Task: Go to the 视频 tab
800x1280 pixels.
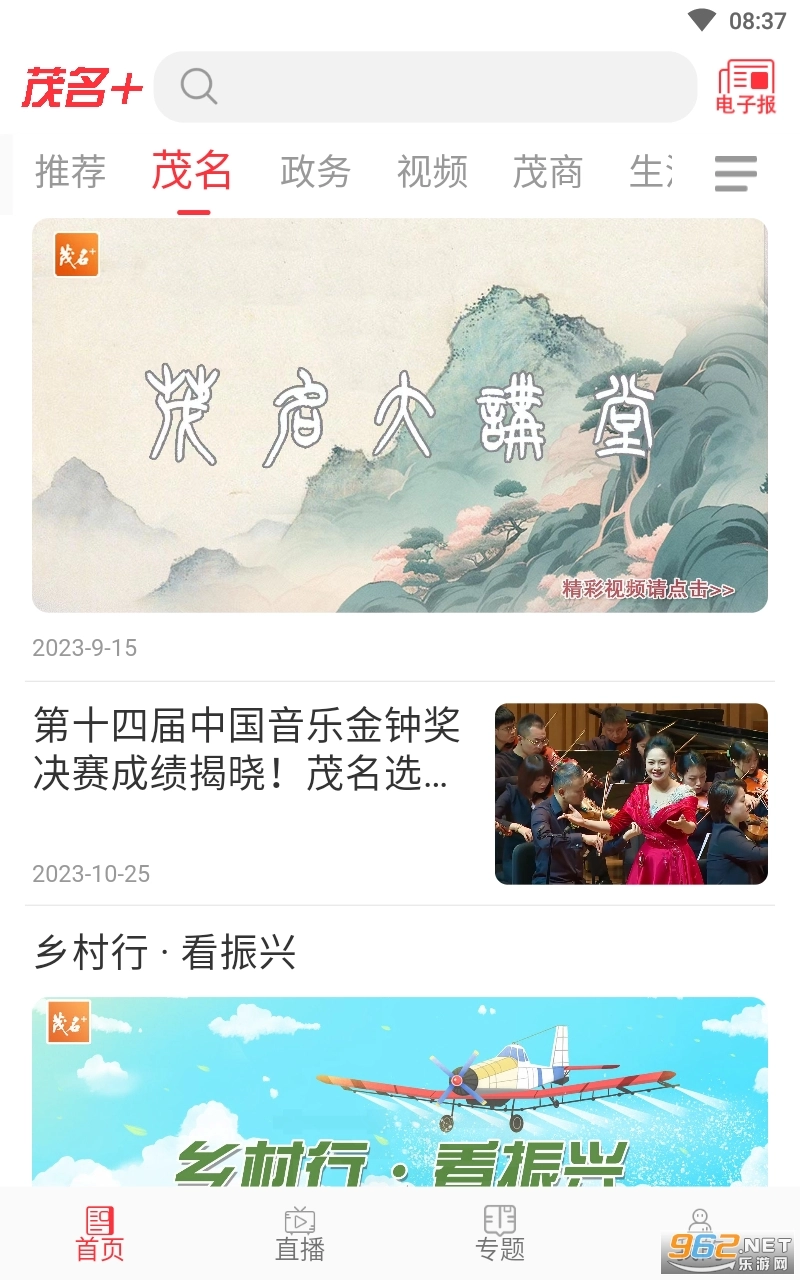Action: coord(432,172)
